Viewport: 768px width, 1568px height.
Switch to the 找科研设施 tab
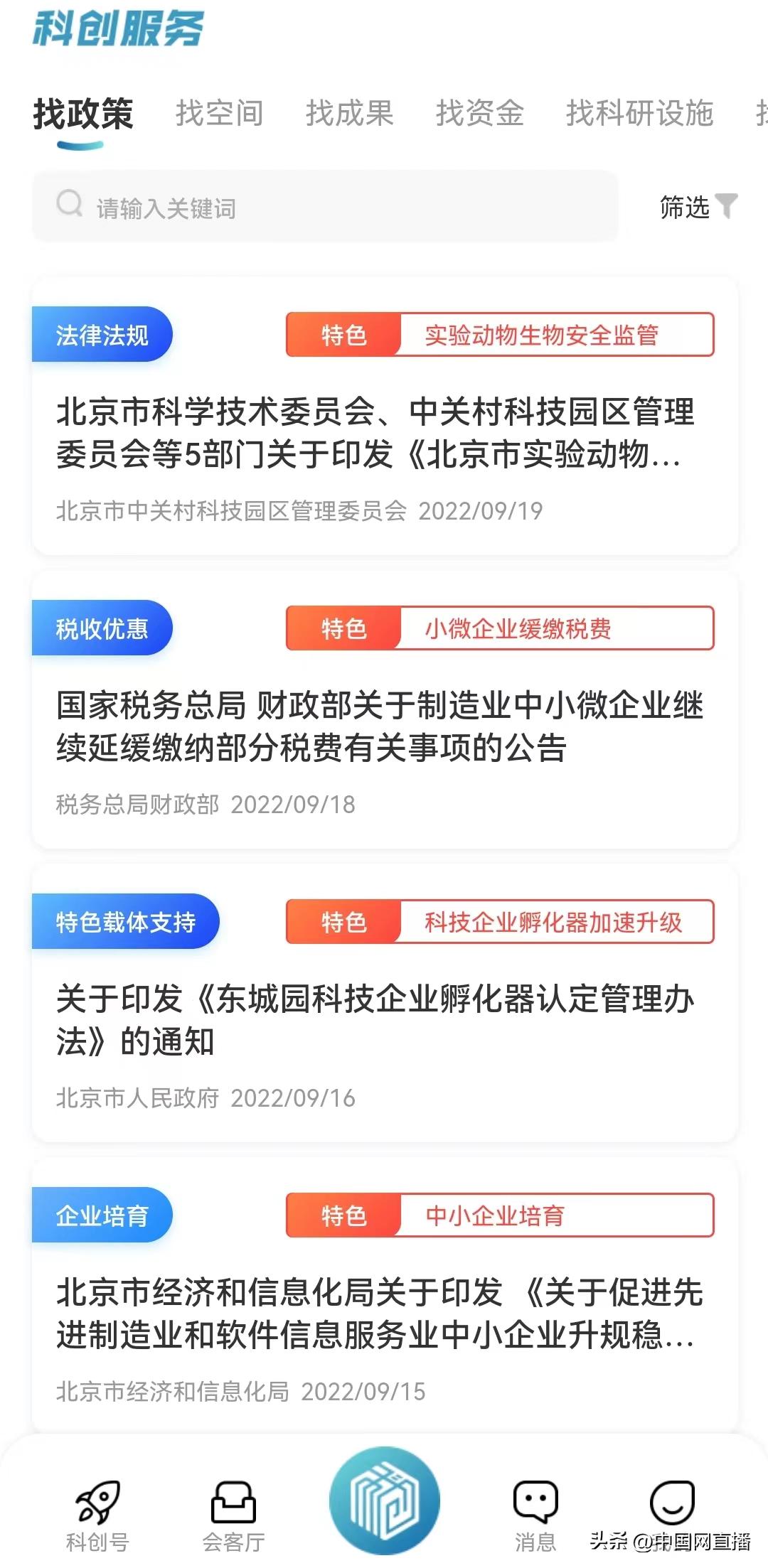point(638,115)
